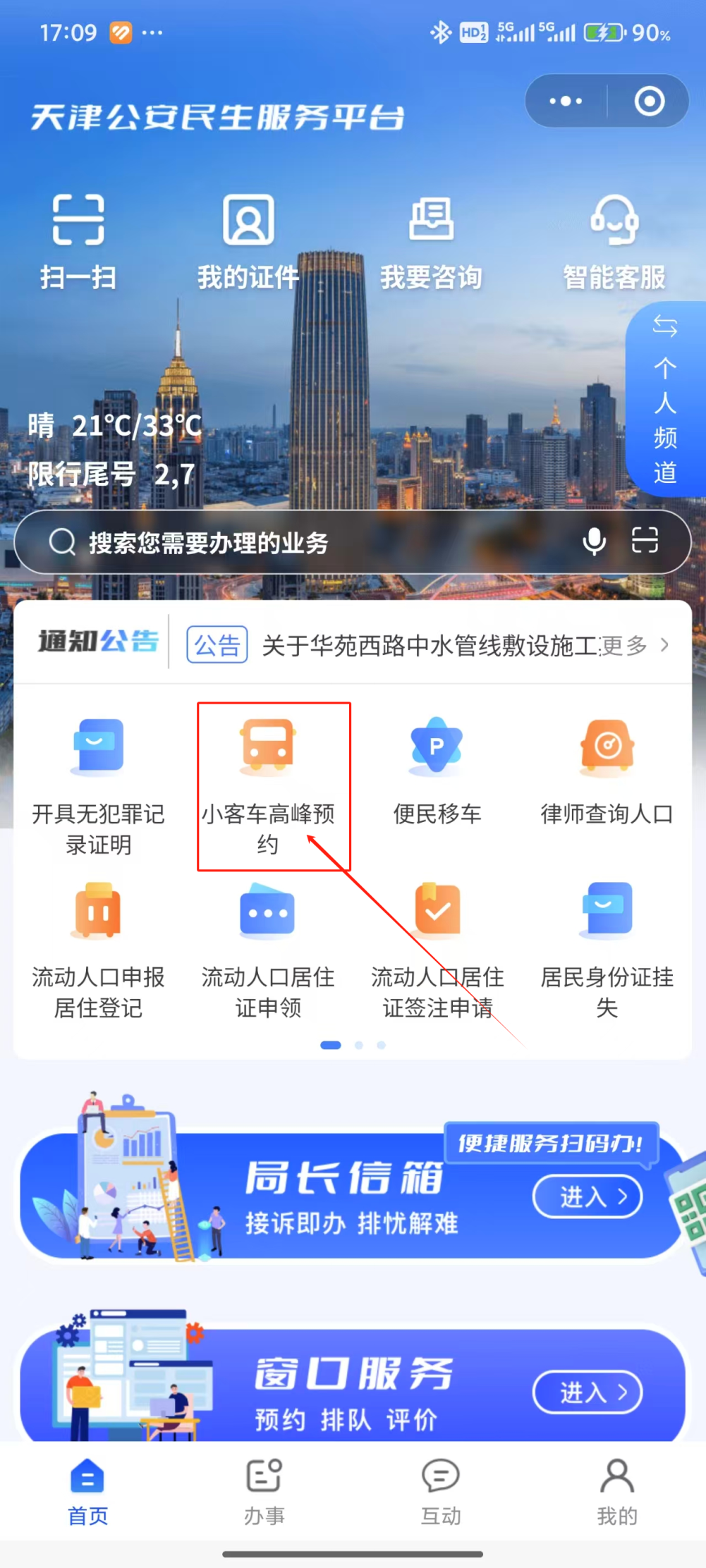Switch to 个人频道 side tab
Screen dimensions: 706x1568
[x=665, y=400]
